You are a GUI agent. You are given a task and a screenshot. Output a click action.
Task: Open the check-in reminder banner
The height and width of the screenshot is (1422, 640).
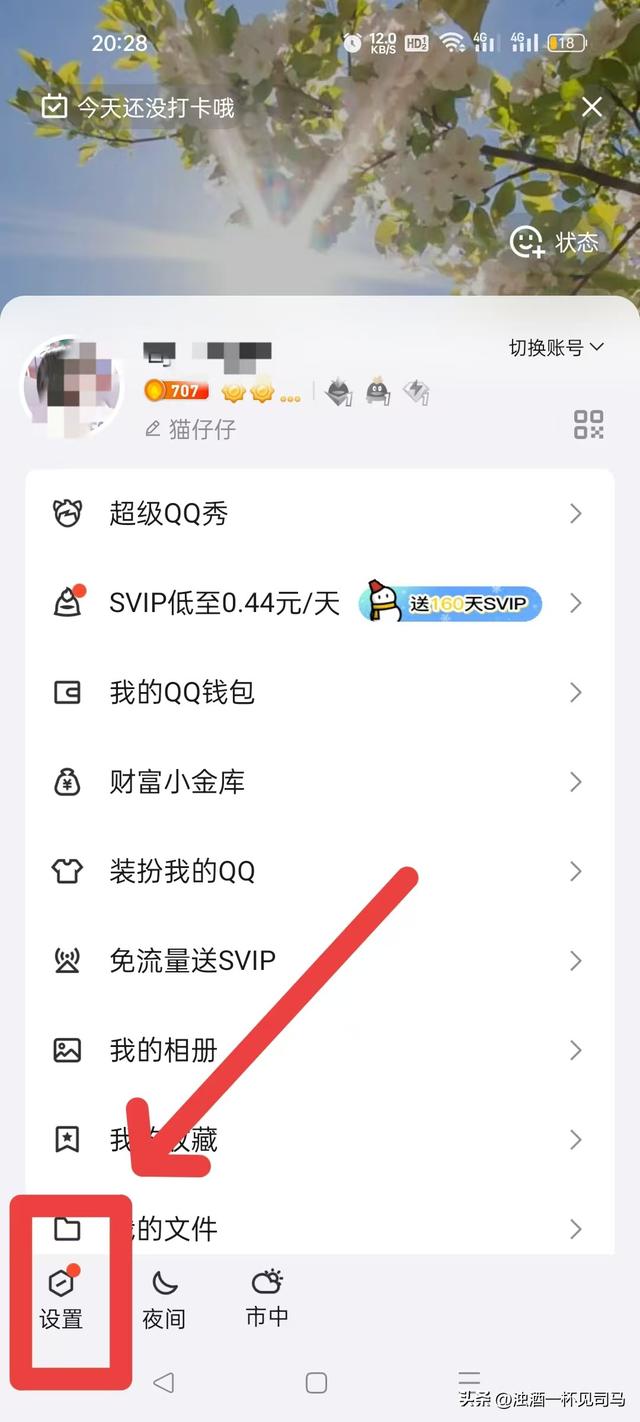pyautogui.click(x=138, y=107)
